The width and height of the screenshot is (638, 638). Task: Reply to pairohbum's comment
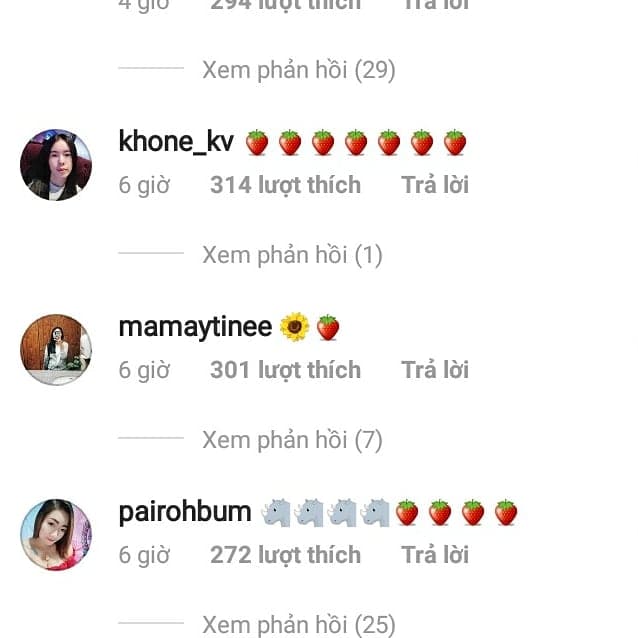(x=434, y=555)
